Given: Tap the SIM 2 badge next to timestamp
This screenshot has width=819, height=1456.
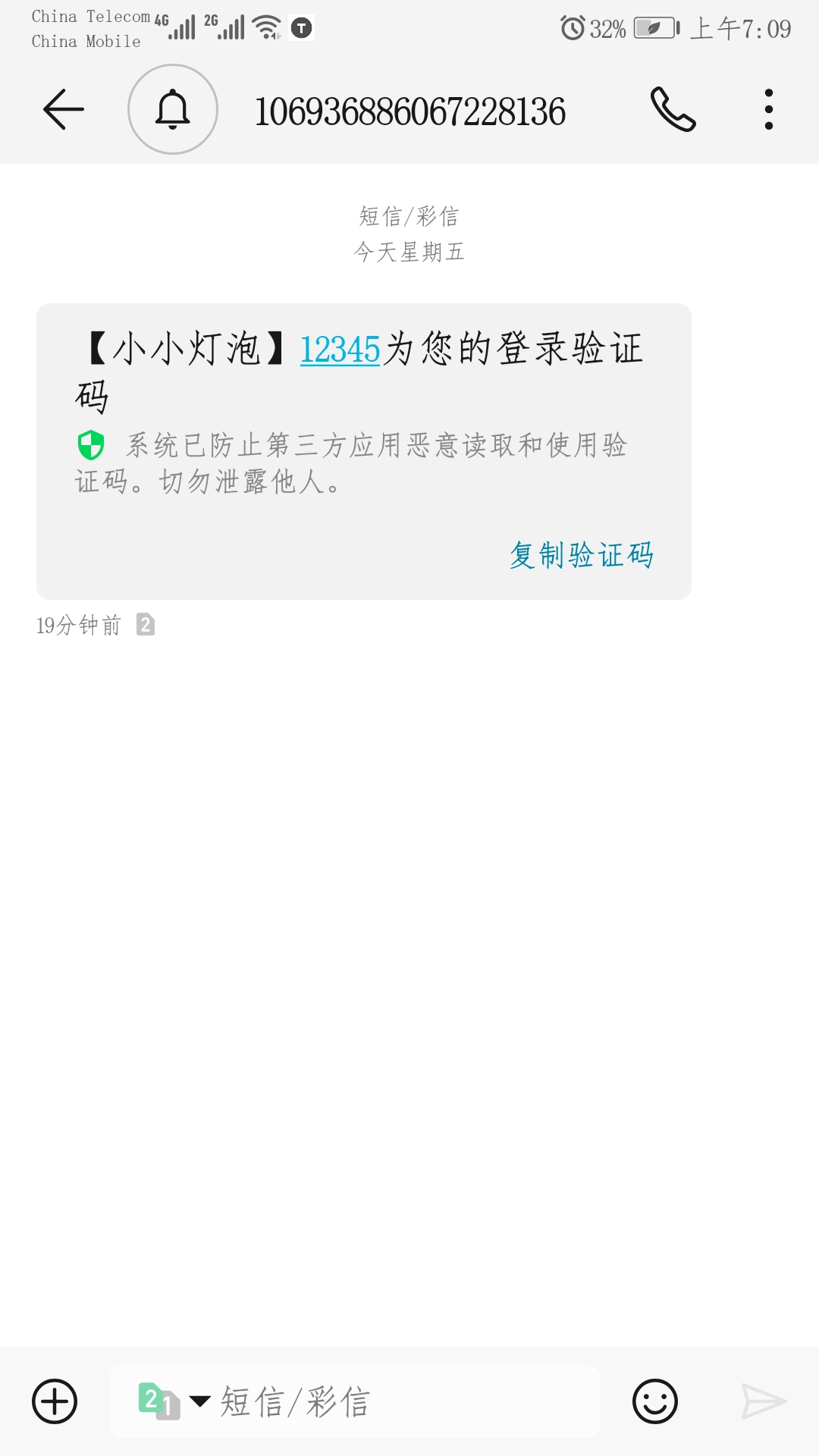Looking at the screenshot, I should tap(146, 625).
